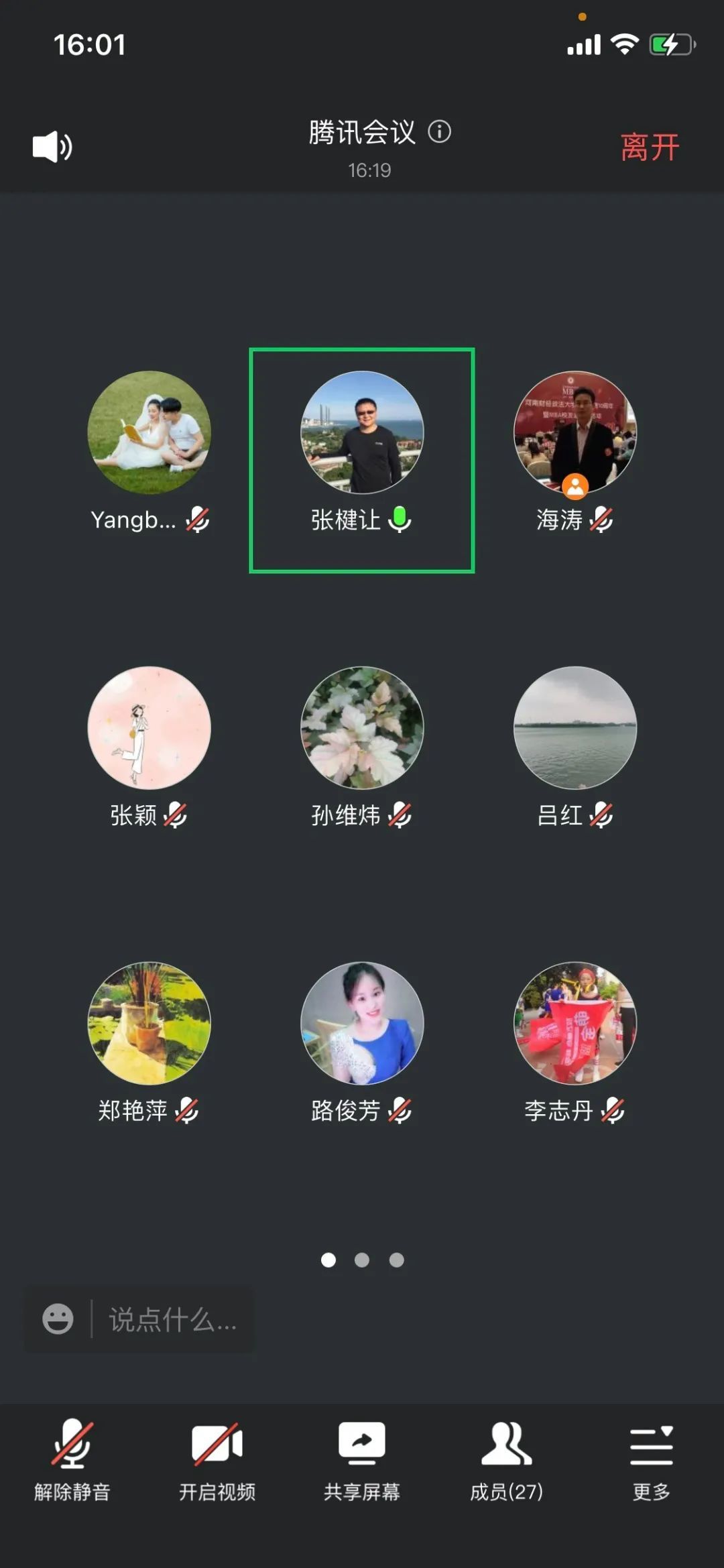Tap participant 吕红's avatar
Image resolution: width=724 pixels, height=1568 pixels.
[575, 728]
